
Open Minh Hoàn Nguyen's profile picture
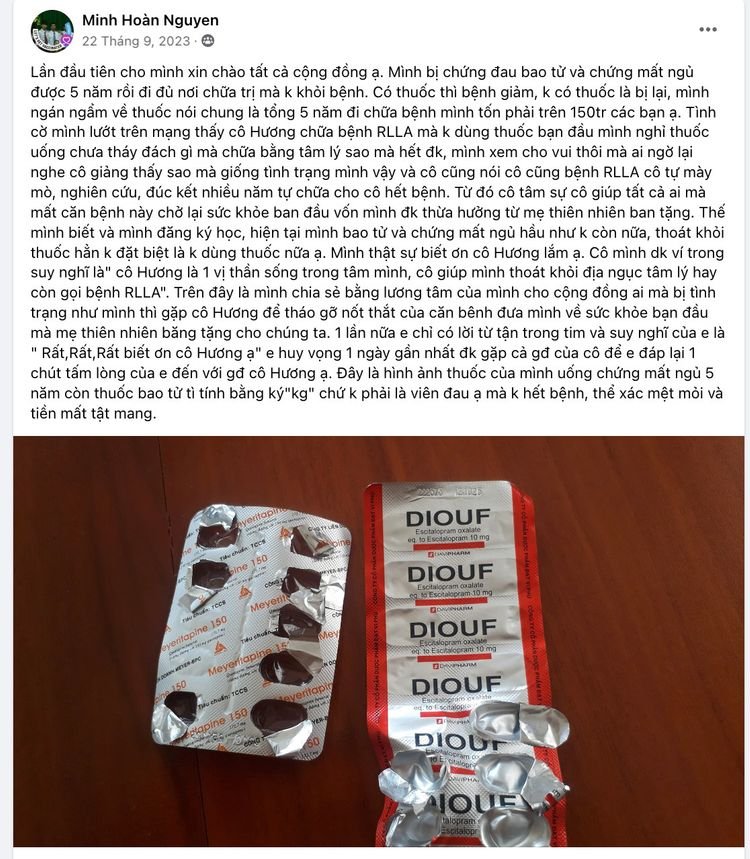click(52, 30)
